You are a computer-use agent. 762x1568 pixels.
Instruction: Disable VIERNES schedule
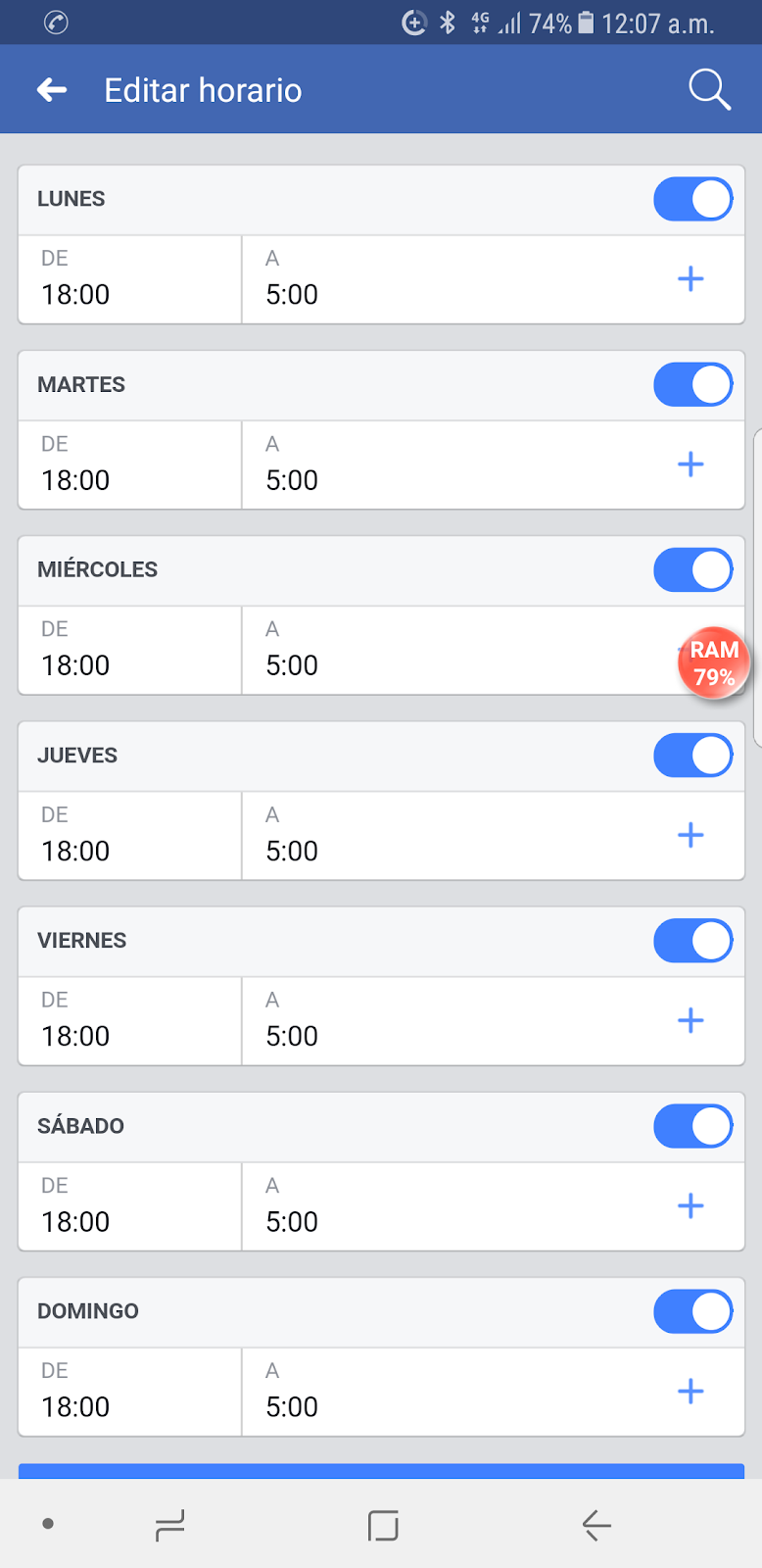pyautogui.click(x=692, y=941)
